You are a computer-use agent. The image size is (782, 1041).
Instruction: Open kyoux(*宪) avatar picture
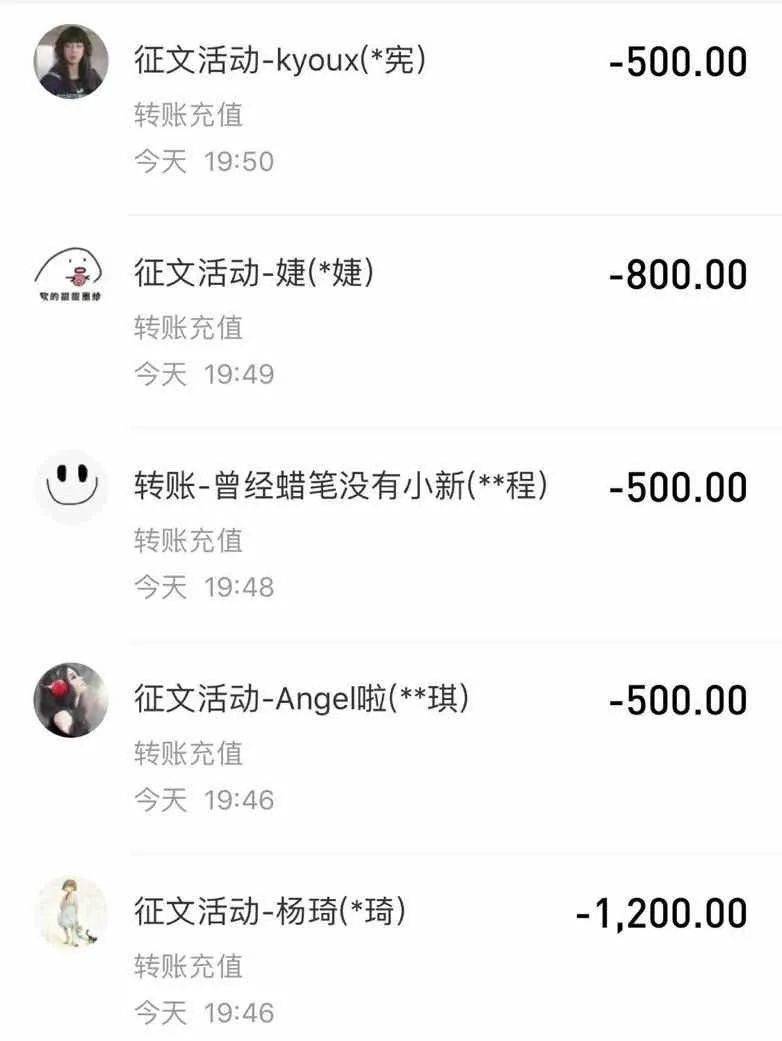pos(68,63)
